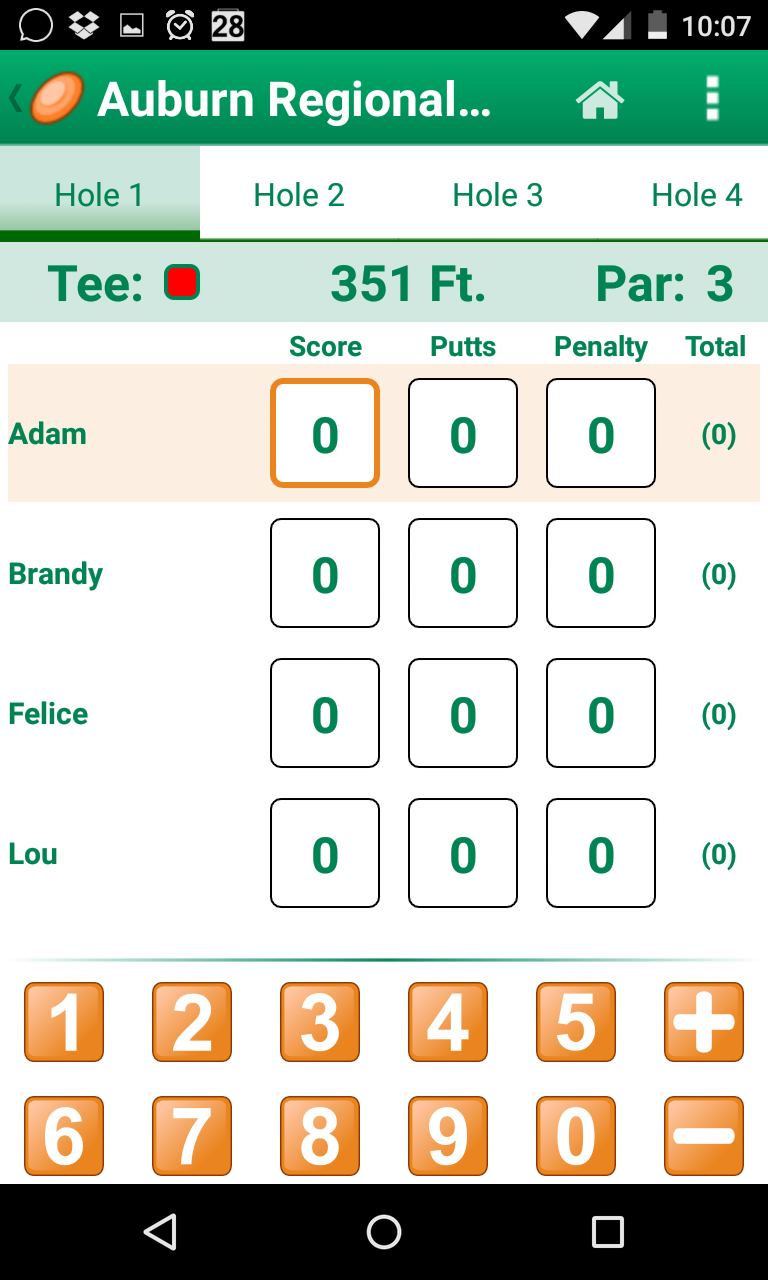Select Lou's Score box
This screenshot has width=768, height=1280.
point(325,853)
